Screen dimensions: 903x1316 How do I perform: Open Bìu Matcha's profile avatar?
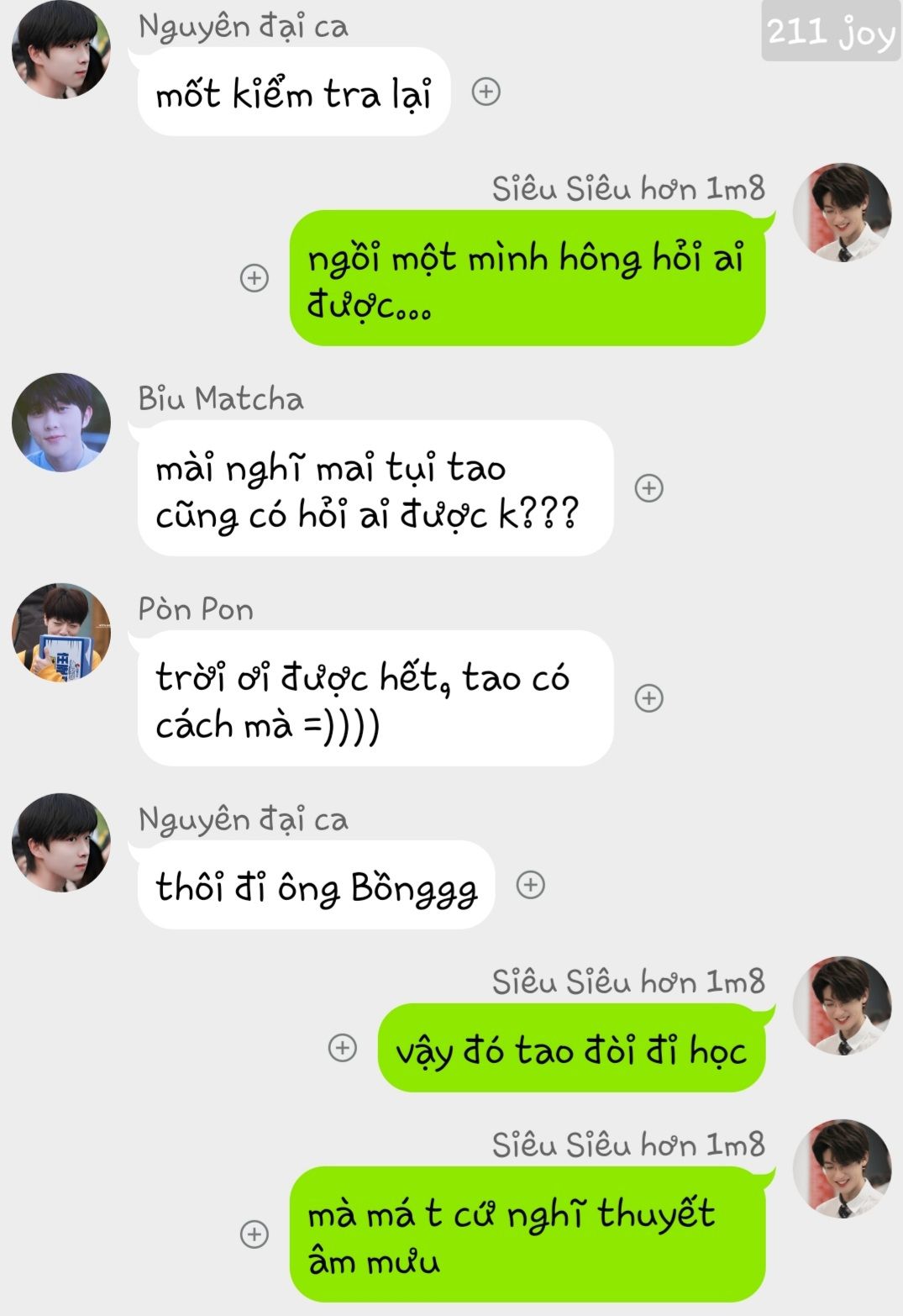tap(61, 423)
